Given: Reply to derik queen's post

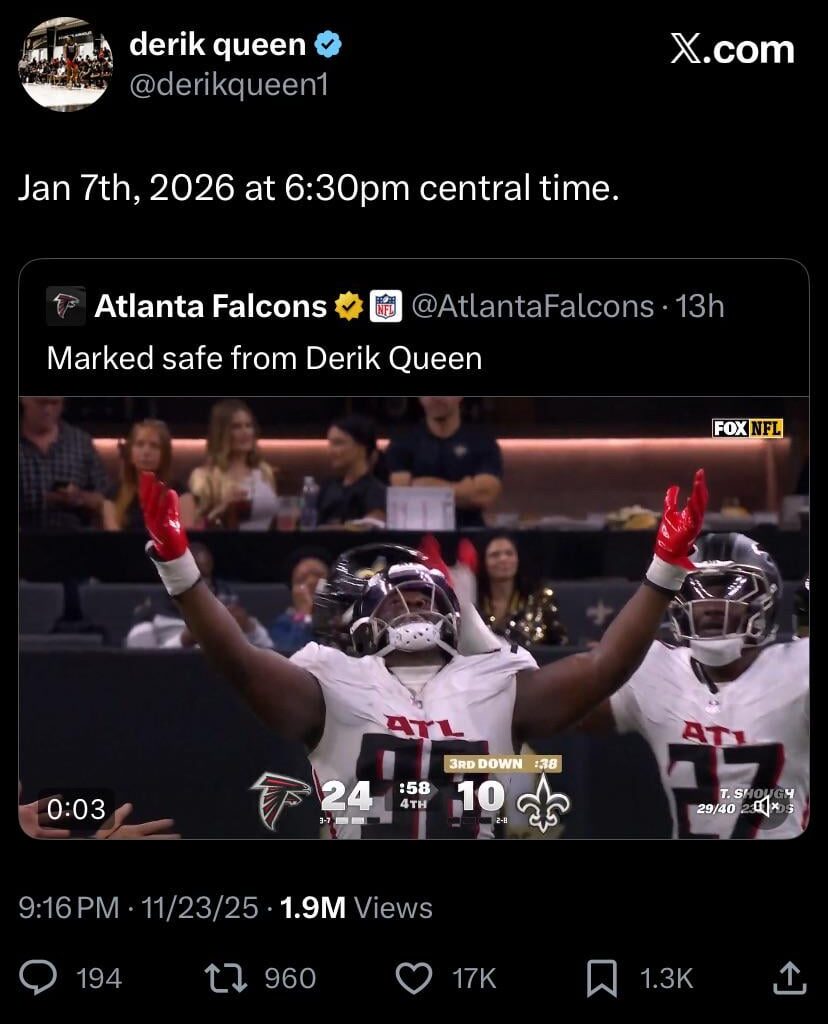Looking at the screenshot, I should [40, 978].
